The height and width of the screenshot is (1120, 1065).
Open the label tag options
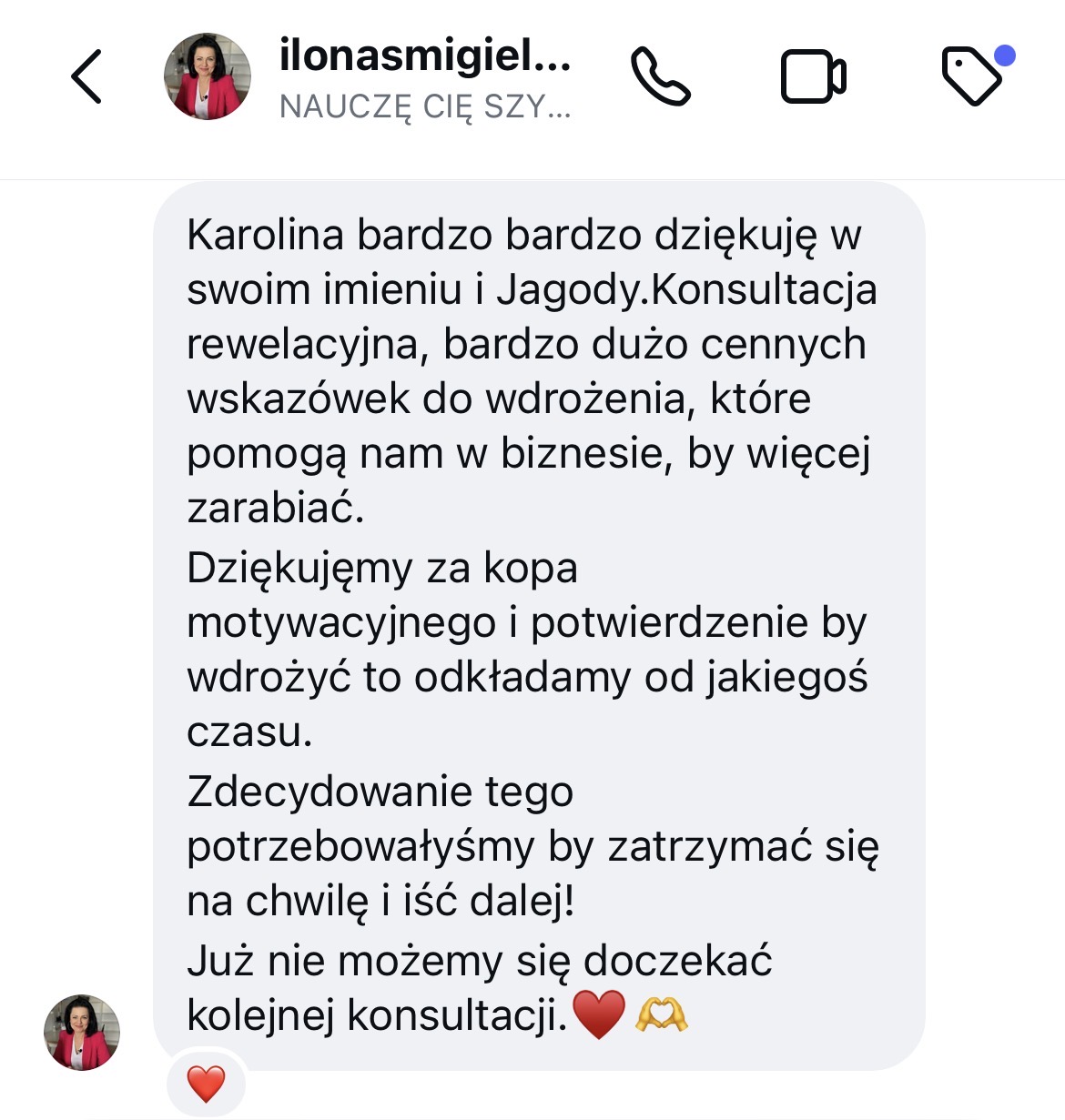coord(972,76)
